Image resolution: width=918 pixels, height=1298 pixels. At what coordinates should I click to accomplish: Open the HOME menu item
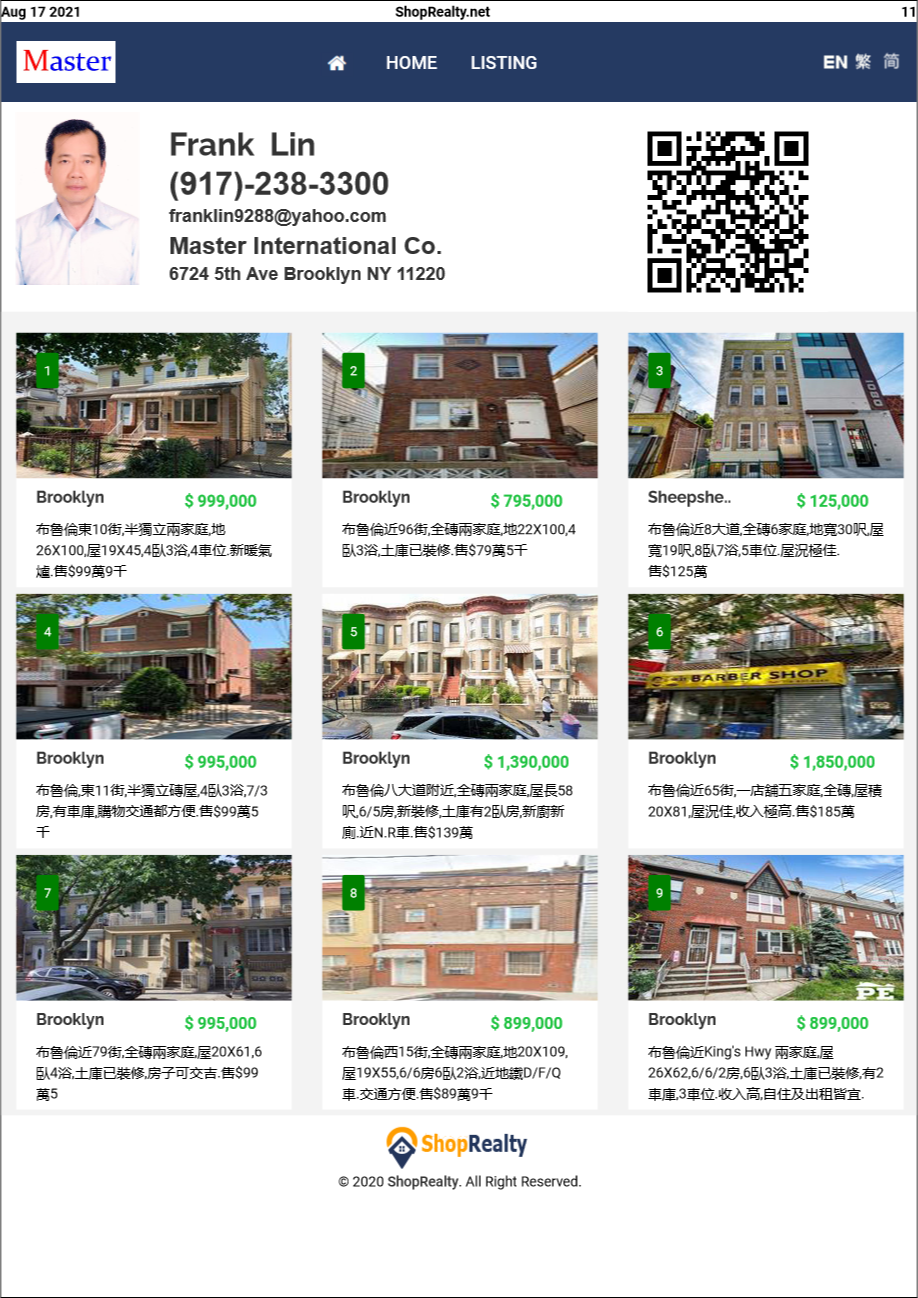[x=411, y=63]
